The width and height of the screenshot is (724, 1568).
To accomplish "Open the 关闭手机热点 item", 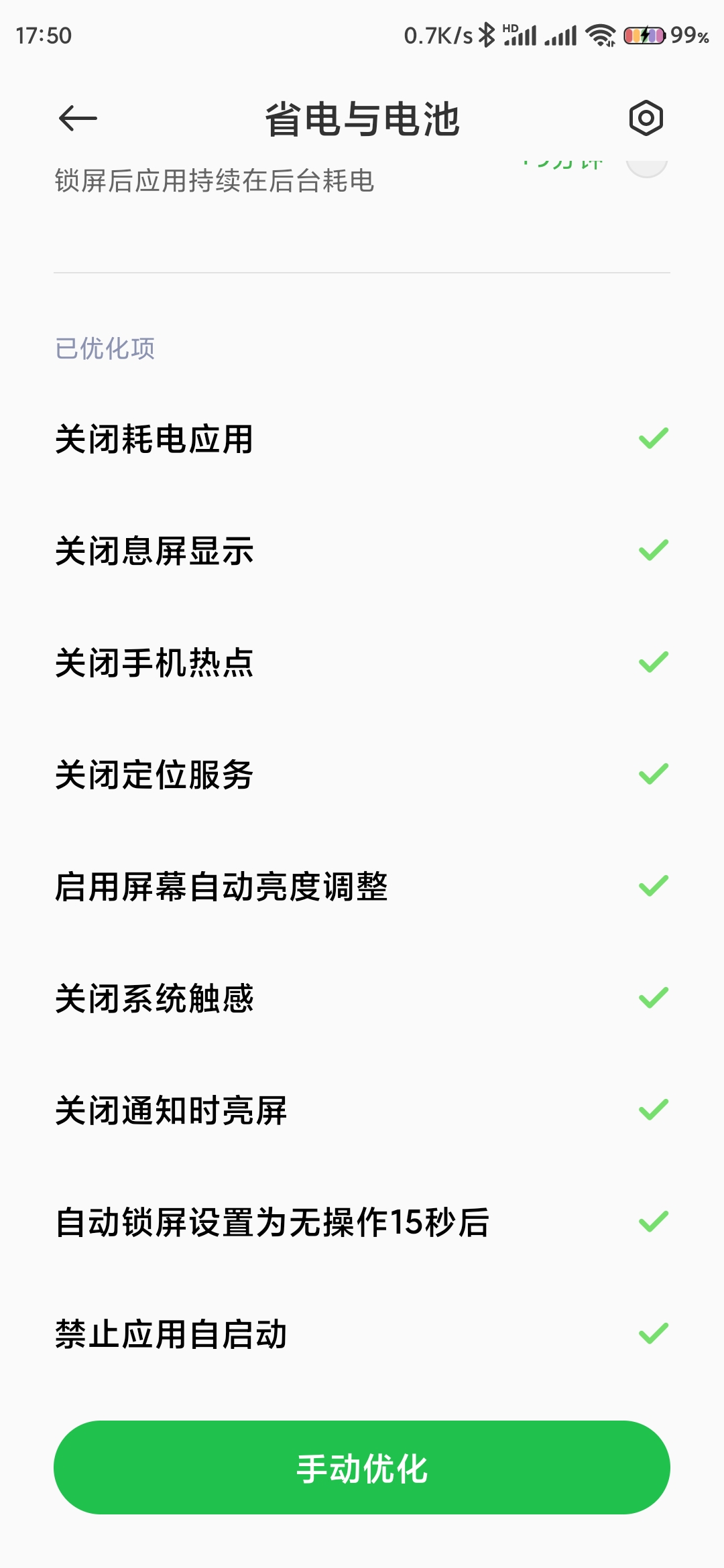I will point(362,663).
